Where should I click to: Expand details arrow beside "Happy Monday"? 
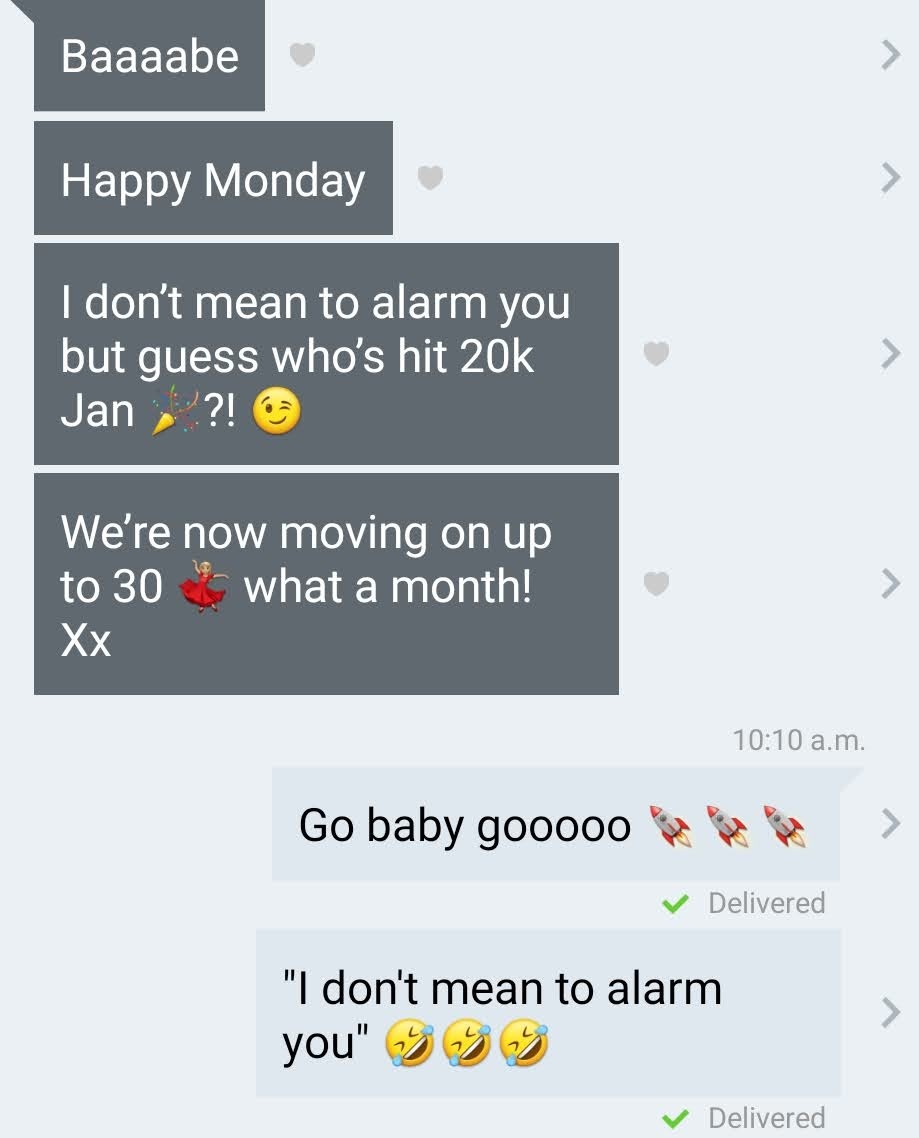[x=890, y=179]
